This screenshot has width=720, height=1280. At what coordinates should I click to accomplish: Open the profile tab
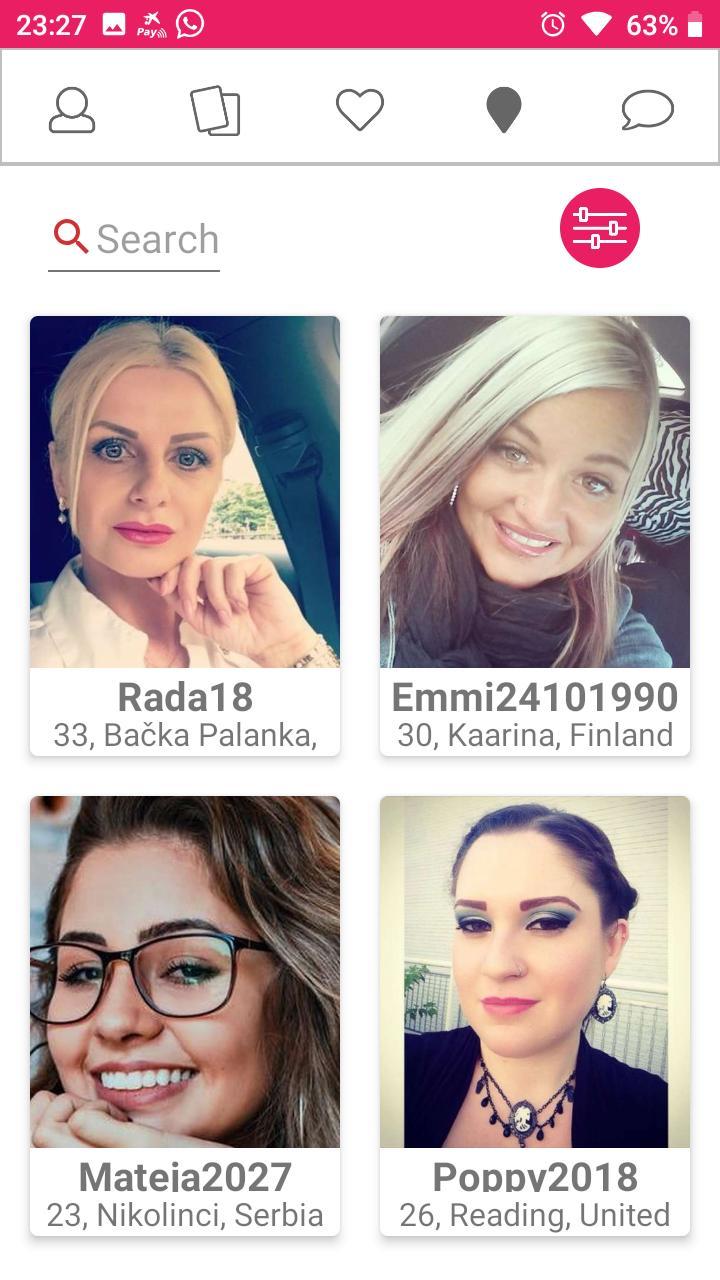click(x=72, y=110)
